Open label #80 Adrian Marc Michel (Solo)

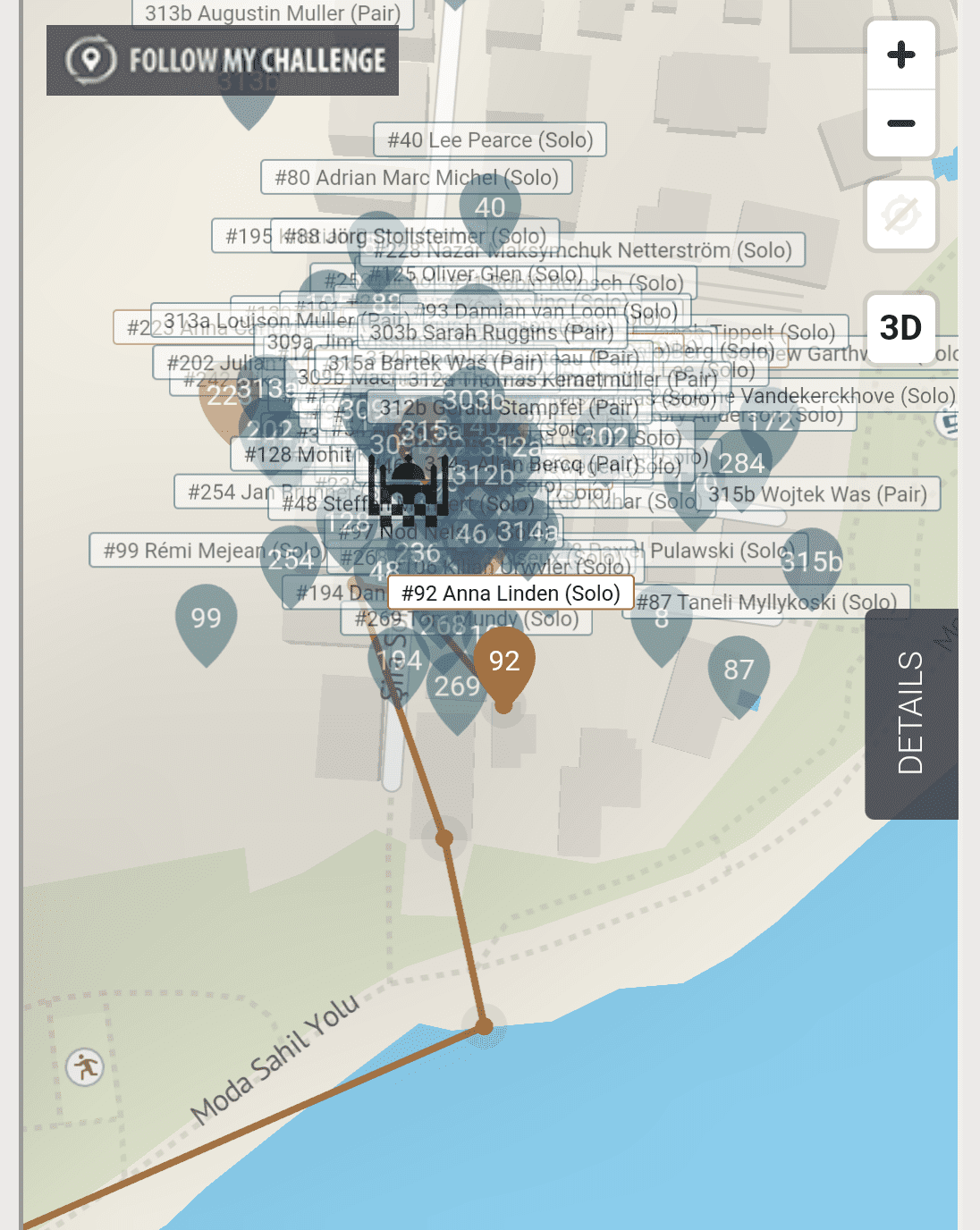[x=417, y=177]
